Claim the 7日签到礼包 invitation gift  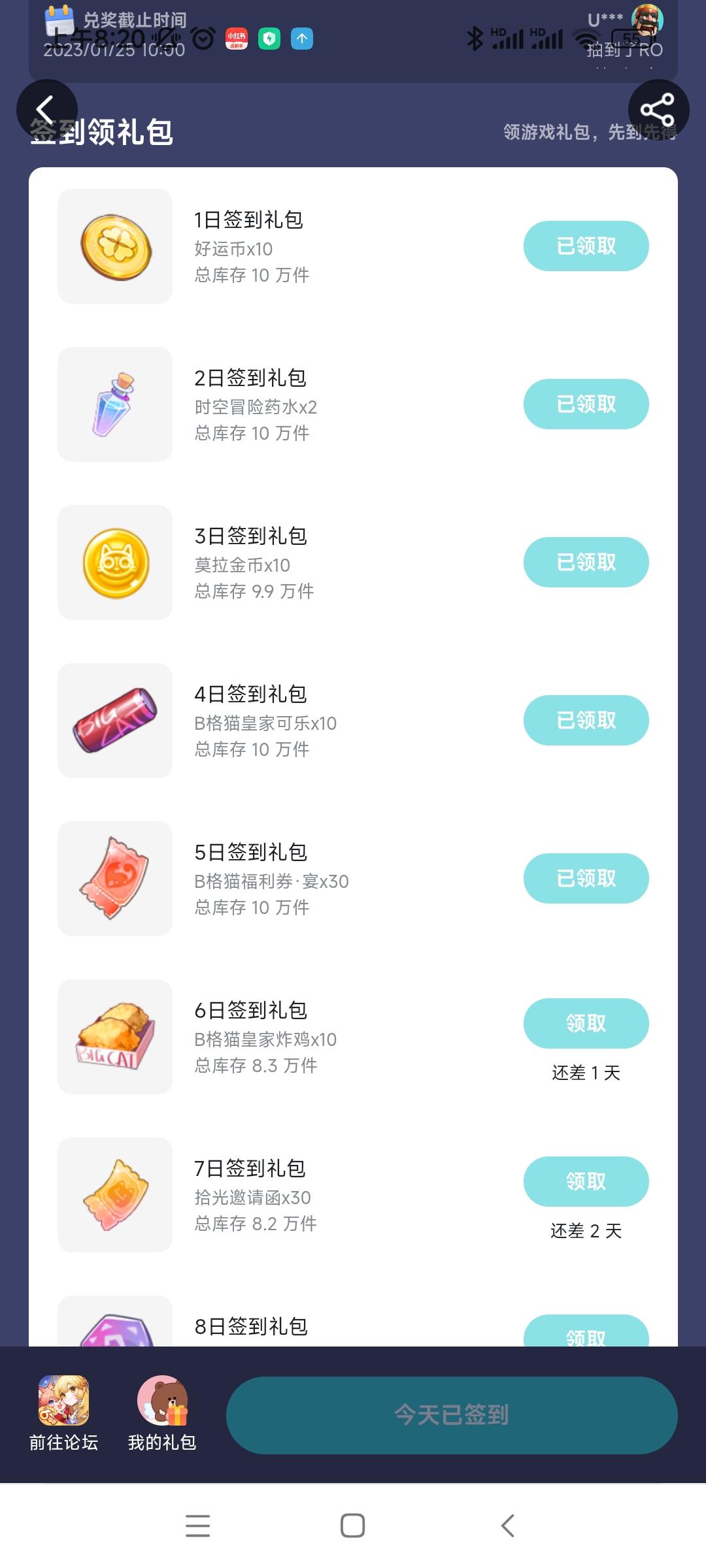[586, 1181]
